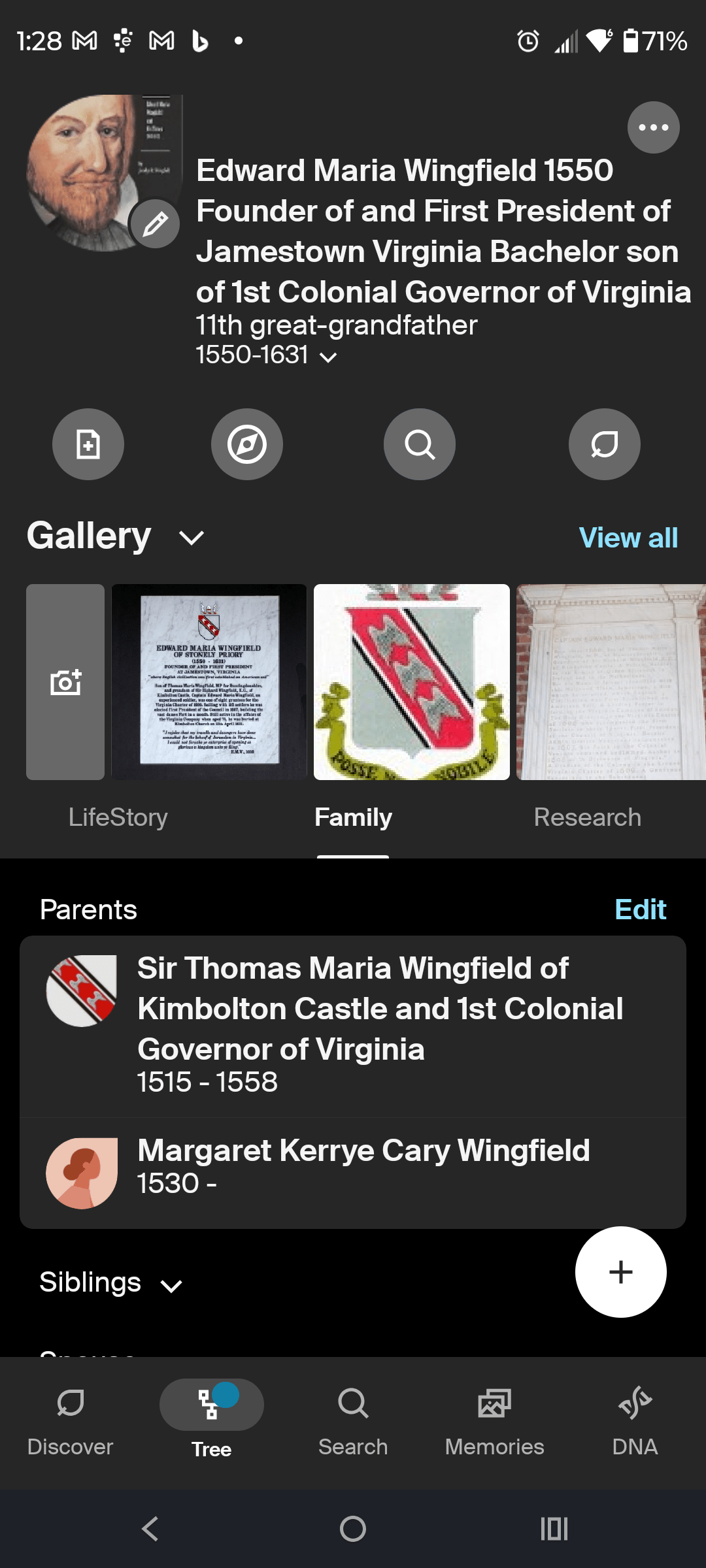Select the add record/note circle icon

click(88, 444)
